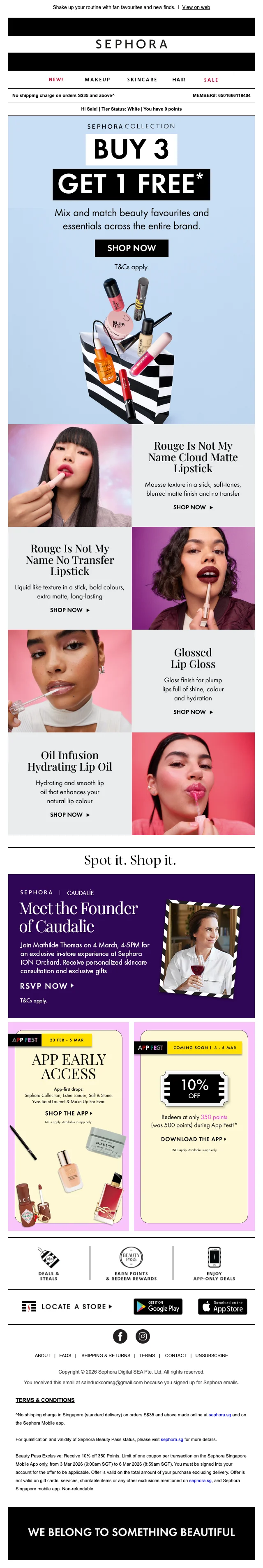Tap SHOP NOW under Buy 3 Get 1 Free
The image size is (263, 1568).
(131, 248)
